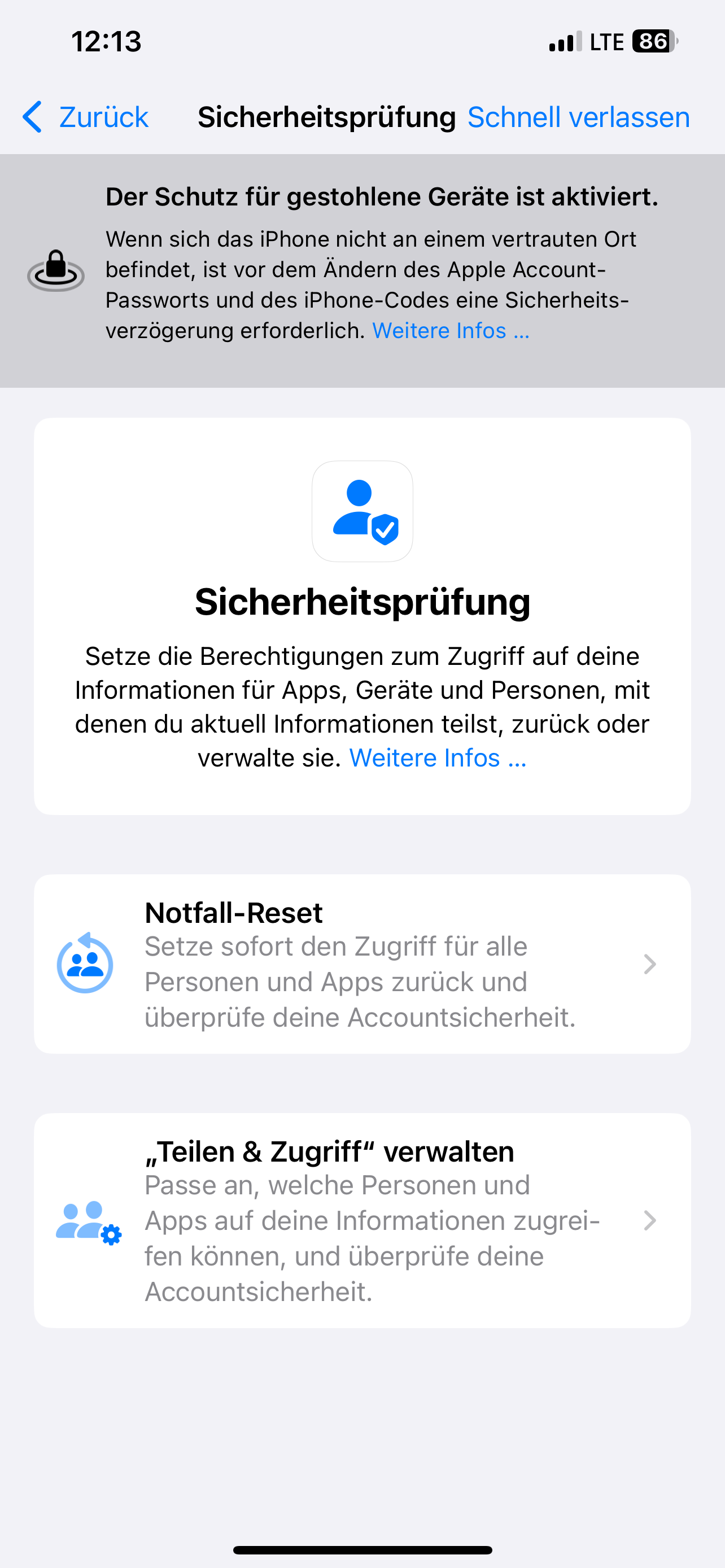Open Weitere Infos under the Sicherheitsprüfung description
Viewport: 725px width, 1568px height.
tap(438, 758)
